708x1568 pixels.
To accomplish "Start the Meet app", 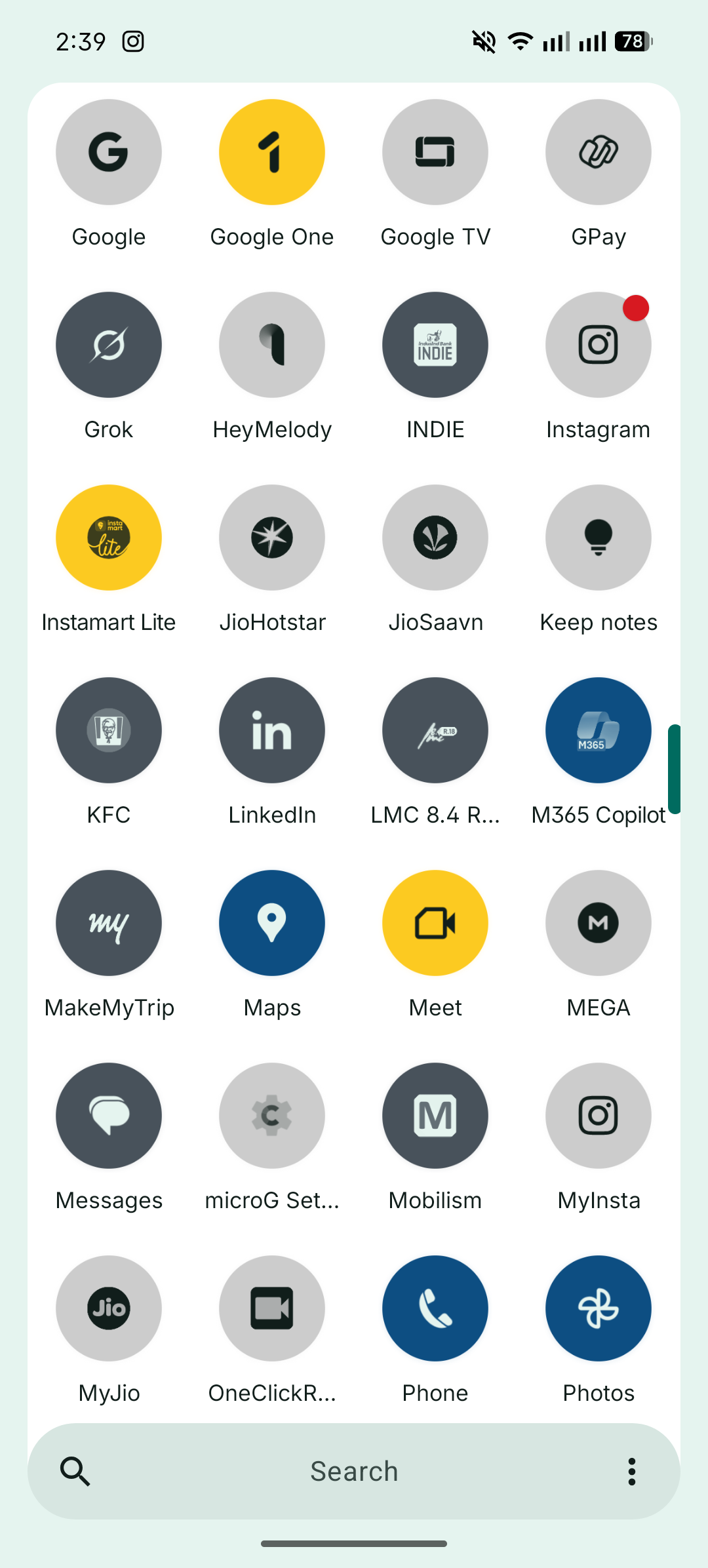I will [x=435, y=923].
